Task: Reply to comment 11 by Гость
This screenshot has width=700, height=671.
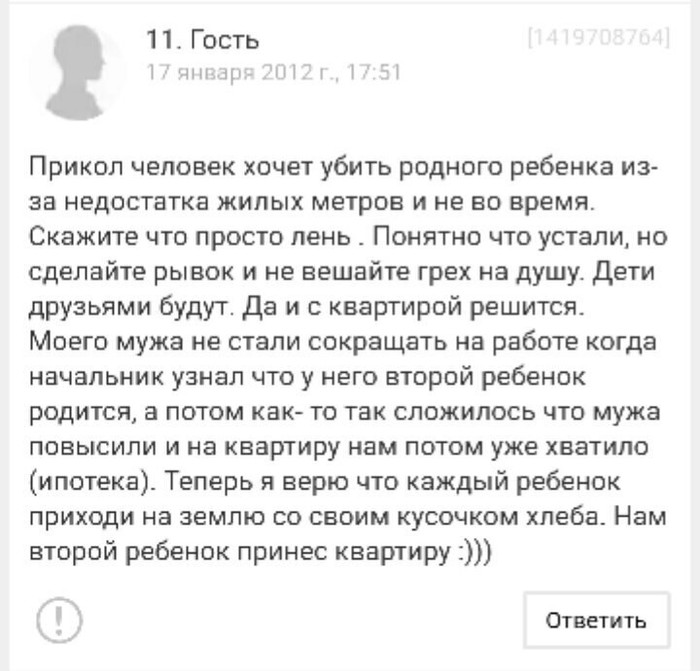Action: coord(595,620)
